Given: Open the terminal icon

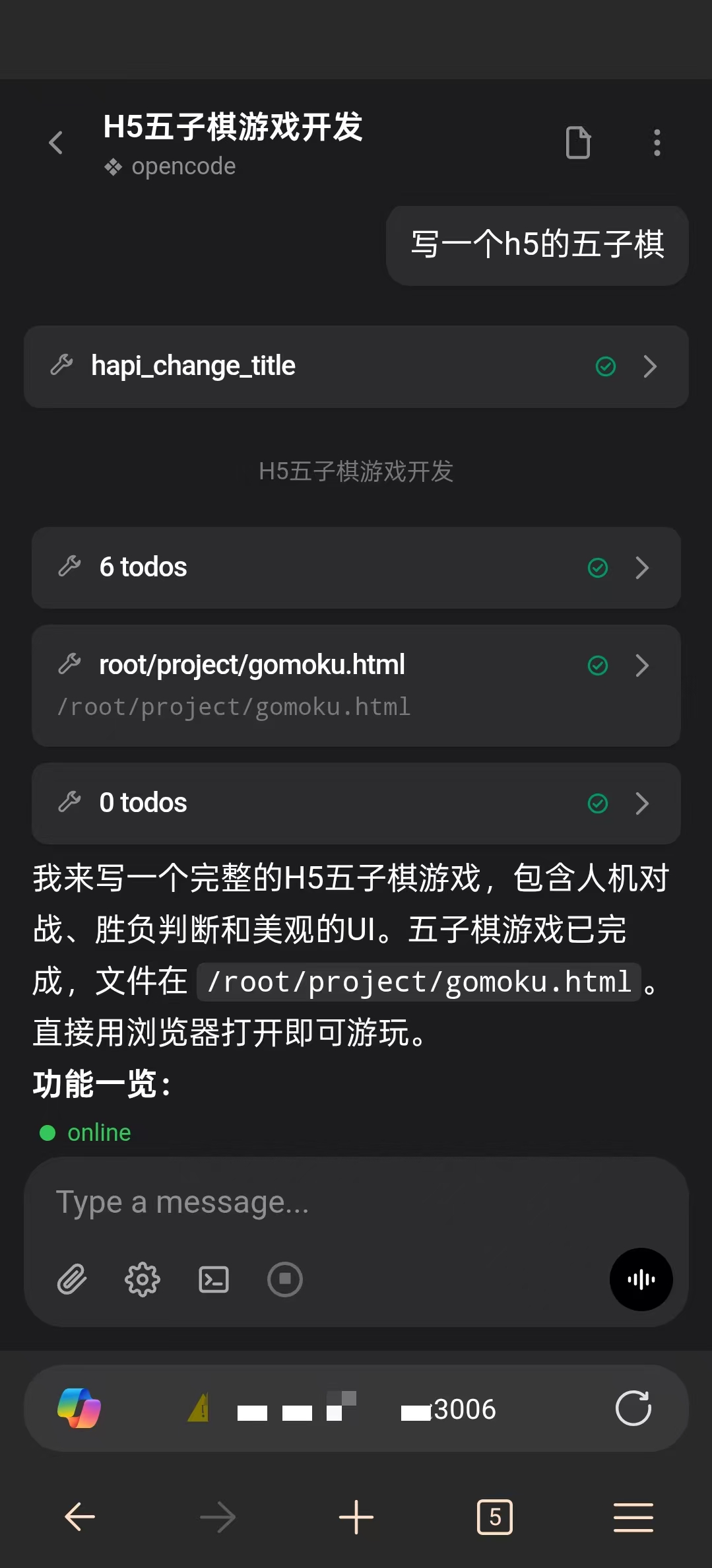Looking at the screenshot, I should (214, 1280).
